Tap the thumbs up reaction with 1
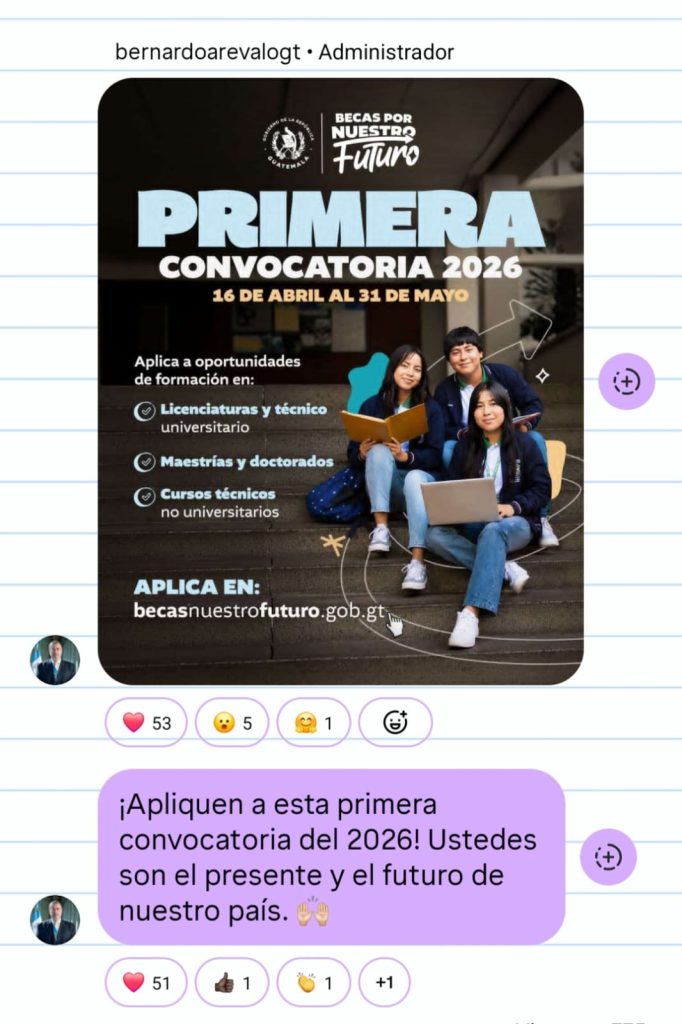 pyautogui.click(x=232, y=982)
